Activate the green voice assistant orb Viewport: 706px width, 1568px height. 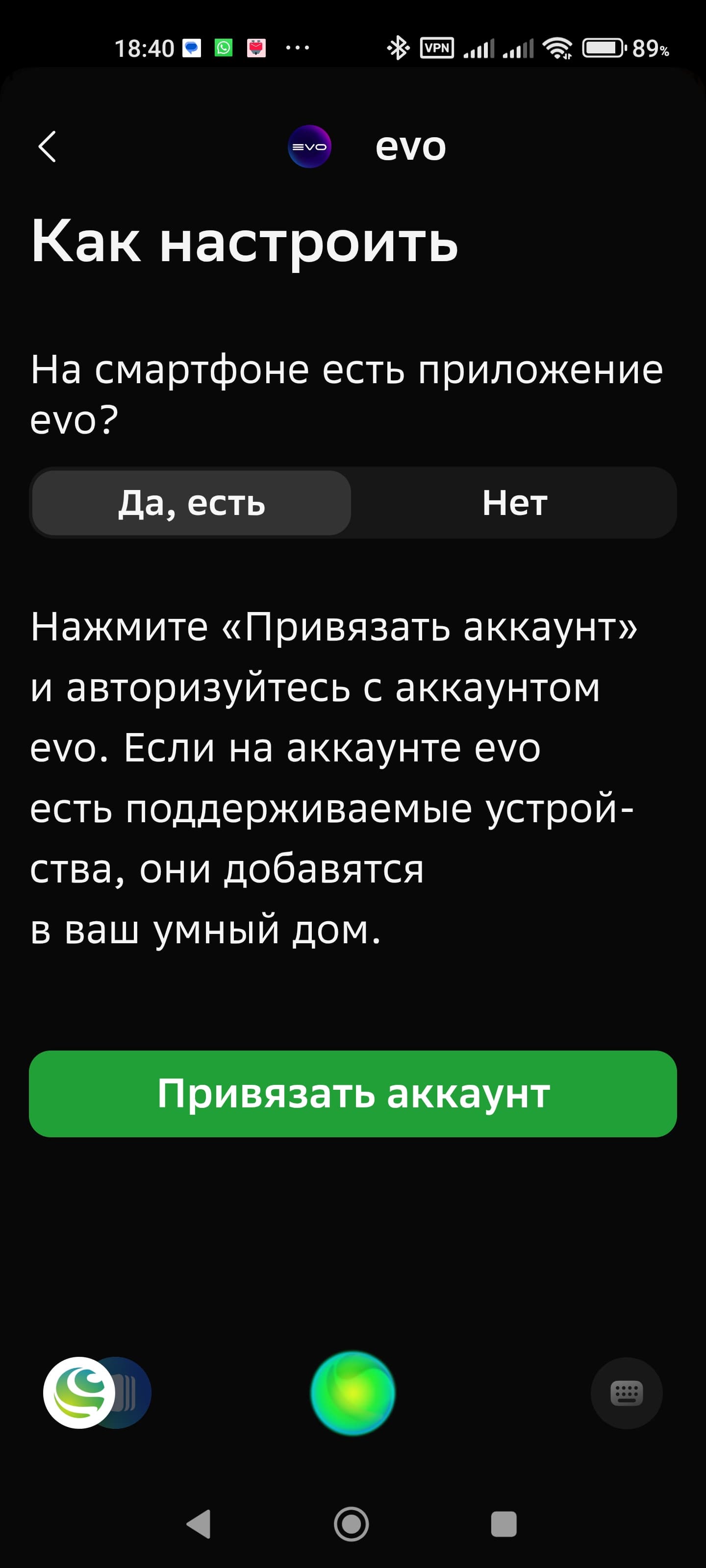353,1393
